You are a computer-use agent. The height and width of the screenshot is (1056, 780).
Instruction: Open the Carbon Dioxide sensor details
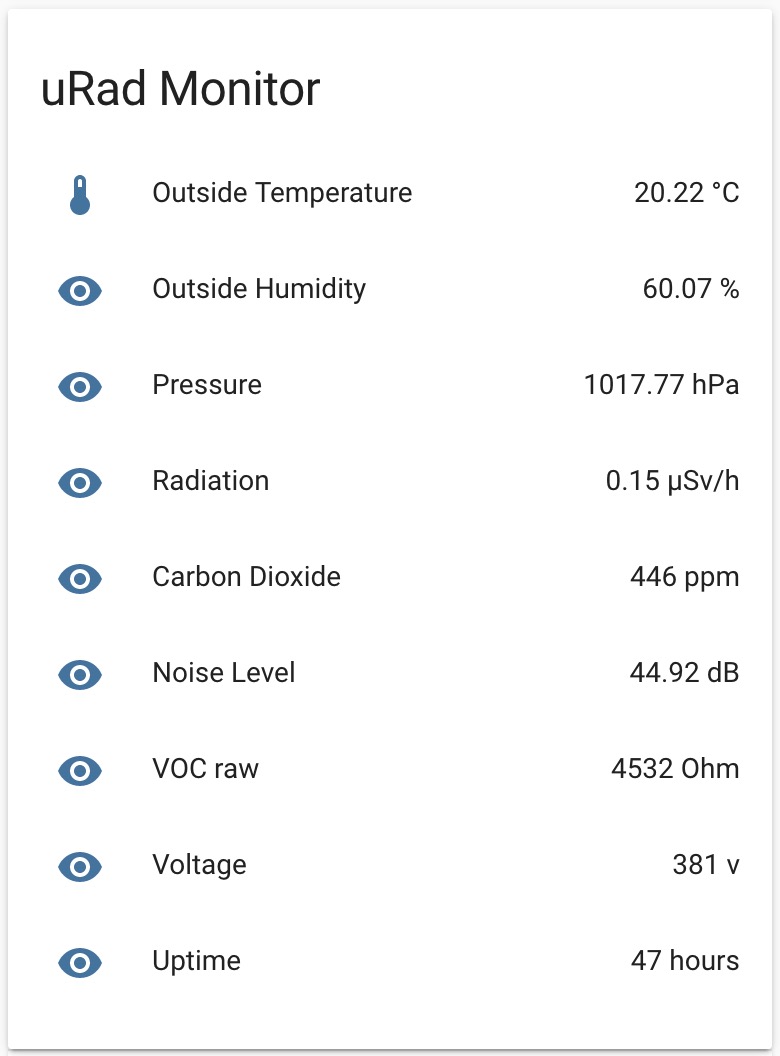tap(246, 577)
